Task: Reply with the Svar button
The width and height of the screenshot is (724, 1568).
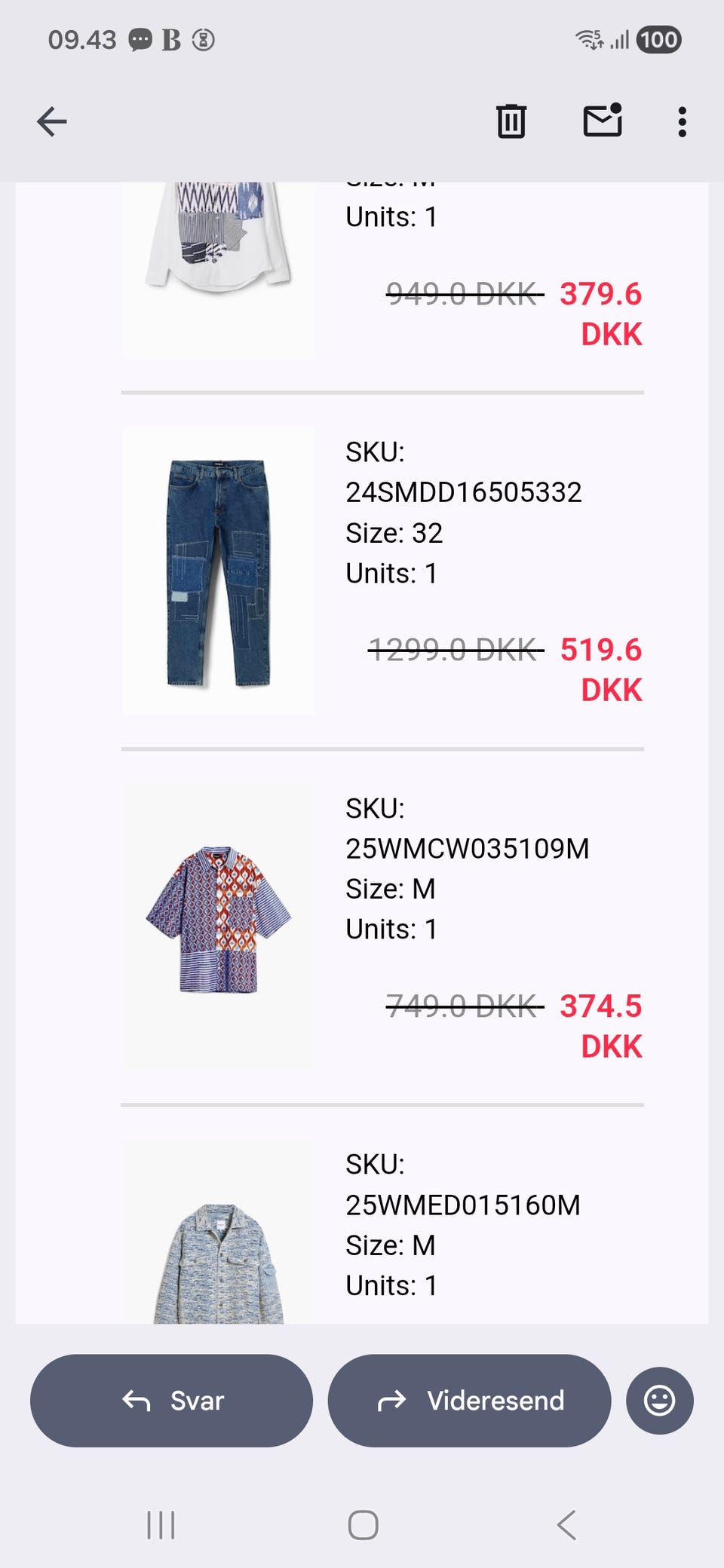Action: [171, 1400]
